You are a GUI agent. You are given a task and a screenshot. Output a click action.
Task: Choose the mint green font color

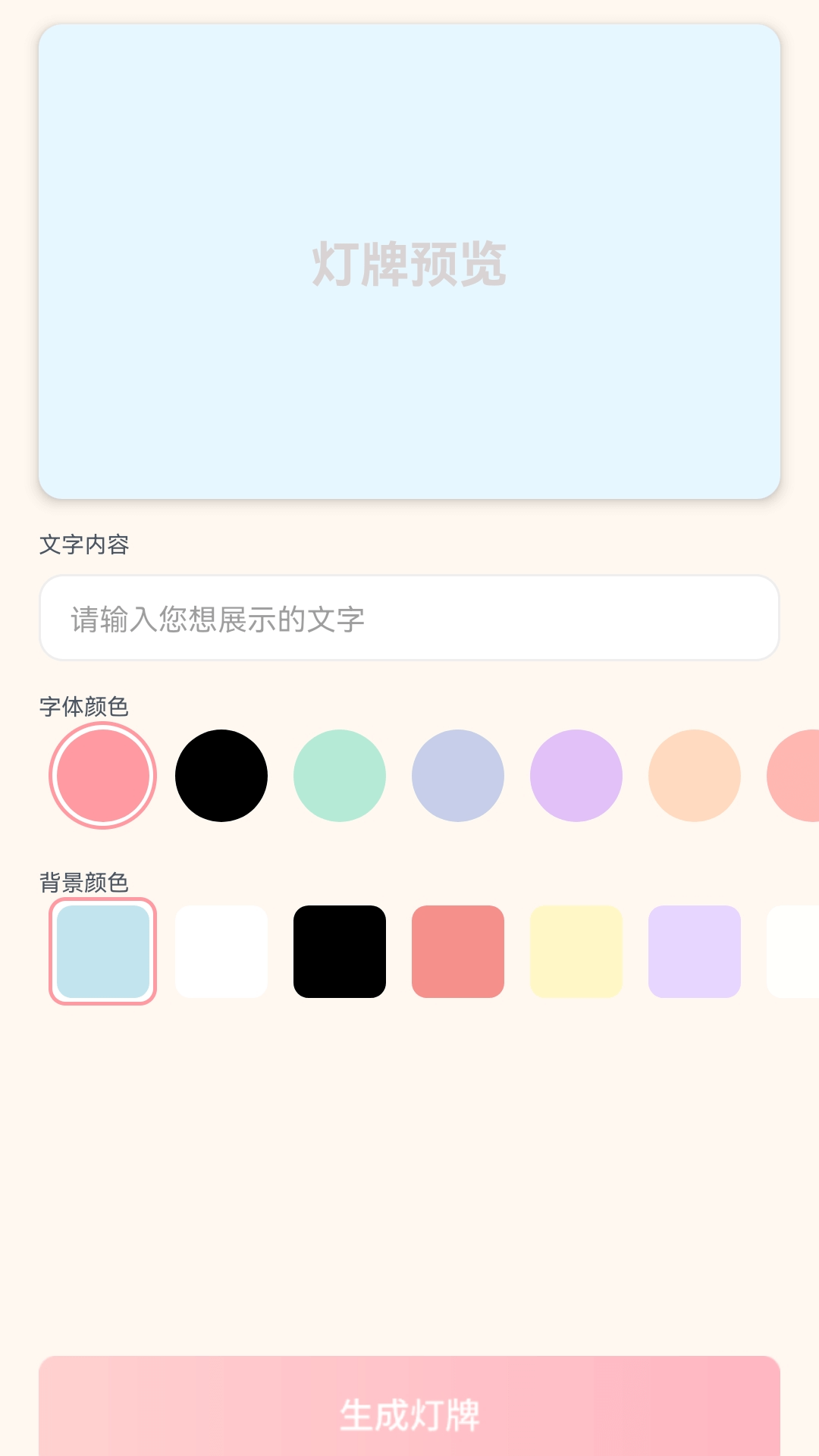340,775
